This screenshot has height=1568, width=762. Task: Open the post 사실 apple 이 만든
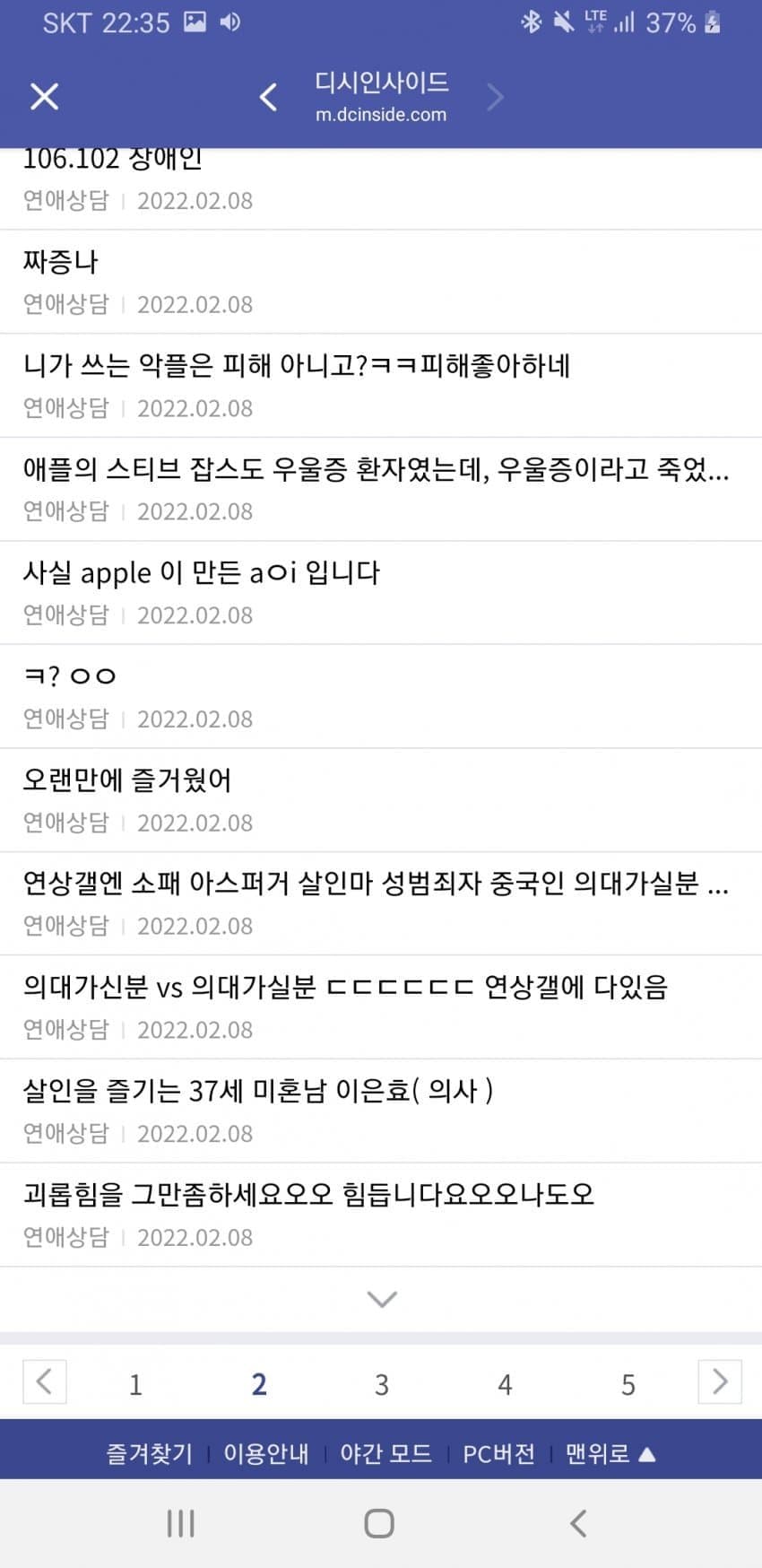(202, 573)
